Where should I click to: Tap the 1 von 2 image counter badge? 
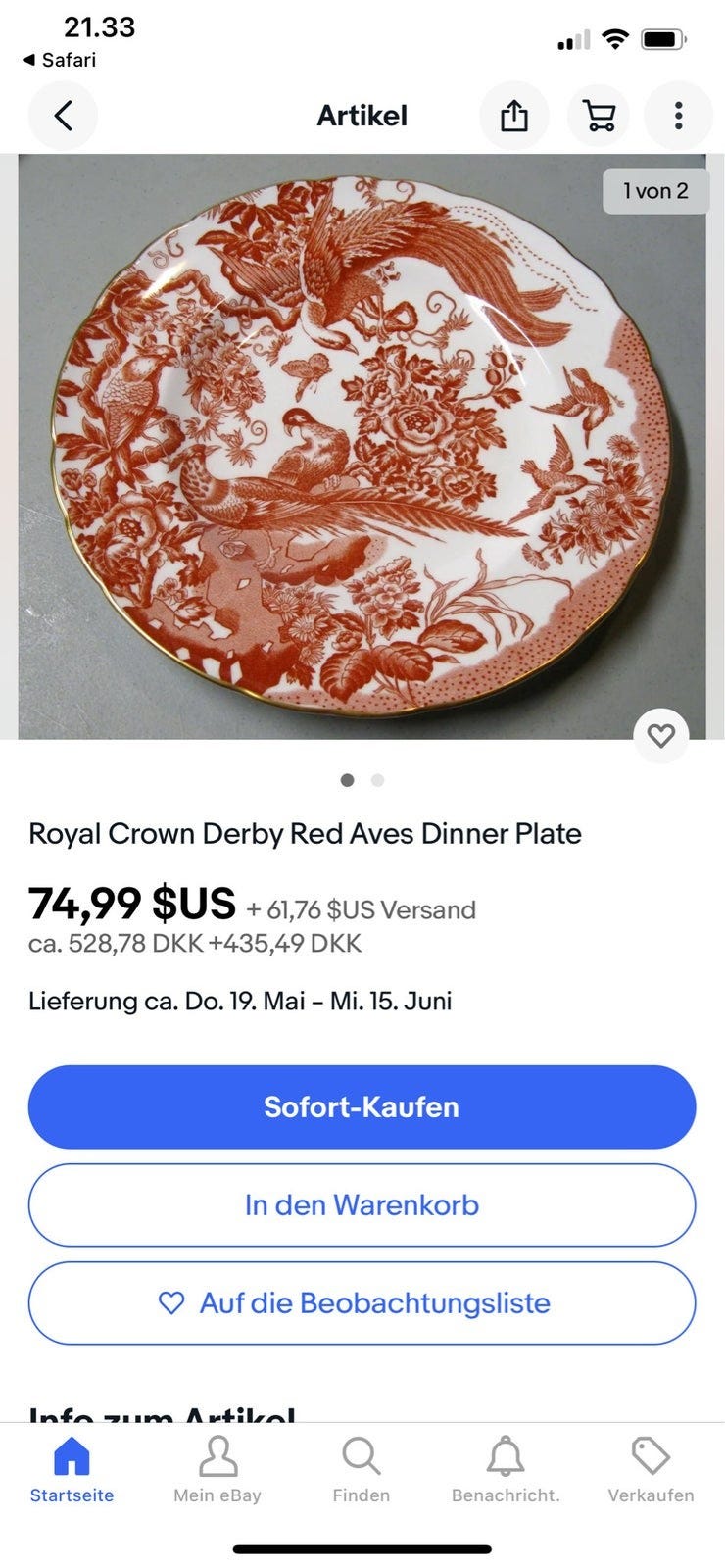click(x=654, y=191)
